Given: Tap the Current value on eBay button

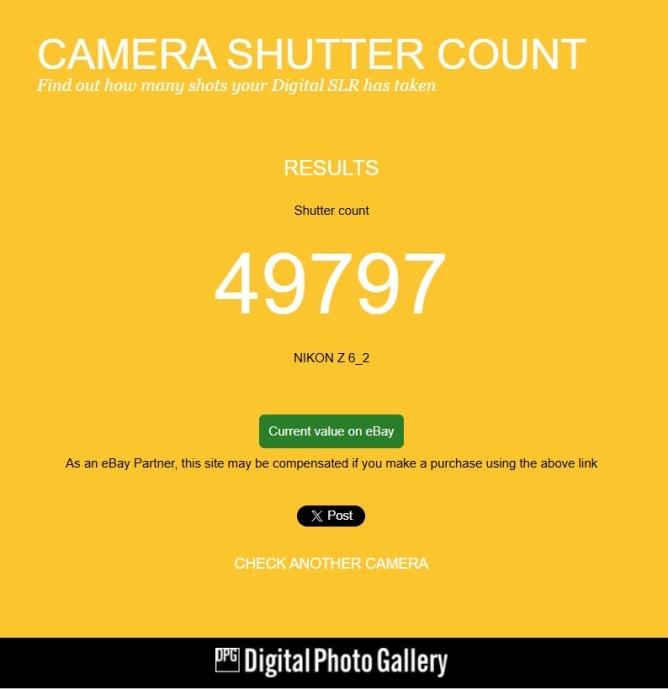Looking at the screenshot, I should [331, 432].
